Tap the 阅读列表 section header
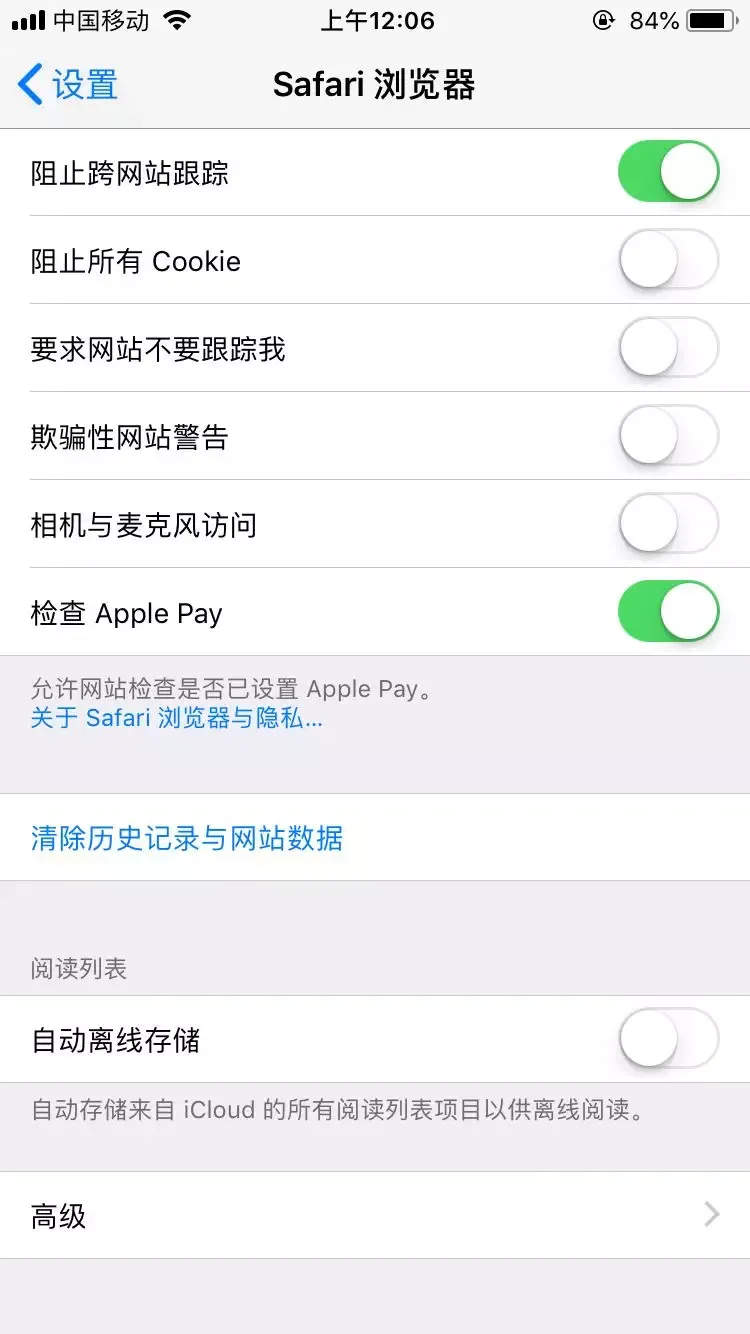This screenshot has width=750, height=1334. [78, 967]
